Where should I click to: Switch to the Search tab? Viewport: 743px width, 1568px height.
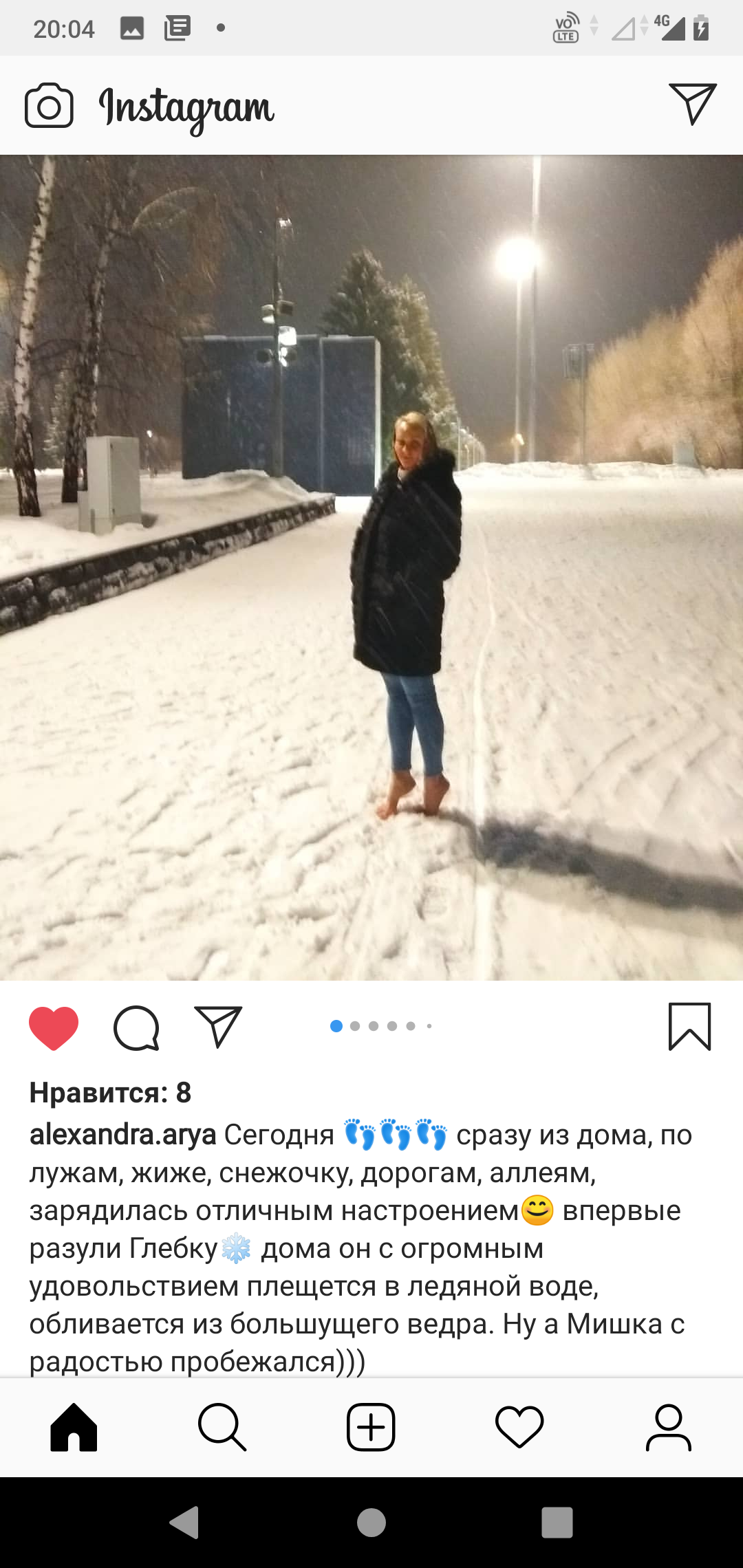pos(222,1427)
